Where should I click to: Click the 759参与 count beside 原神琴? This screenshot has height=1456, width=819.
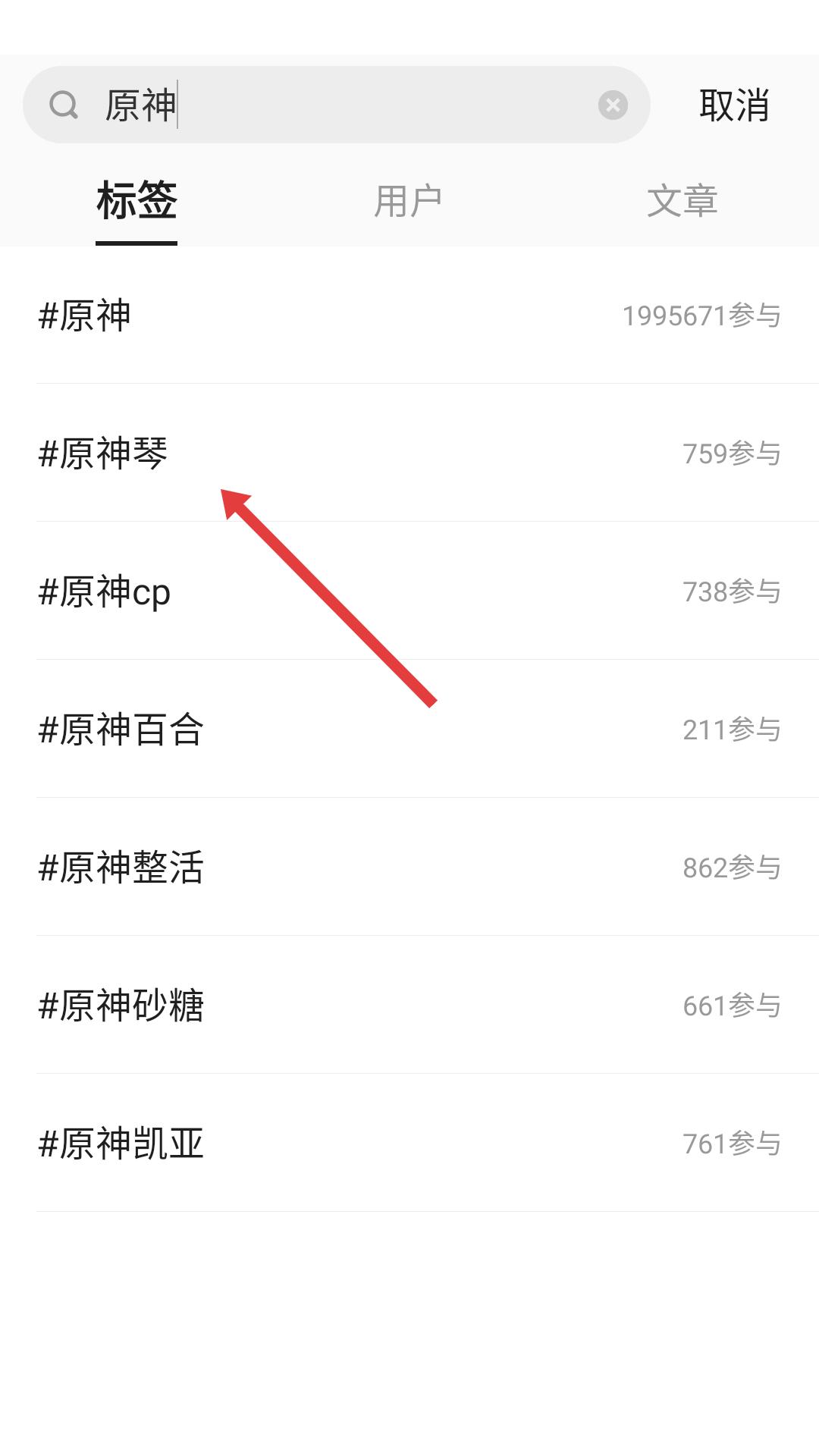(x=730, y=455)
